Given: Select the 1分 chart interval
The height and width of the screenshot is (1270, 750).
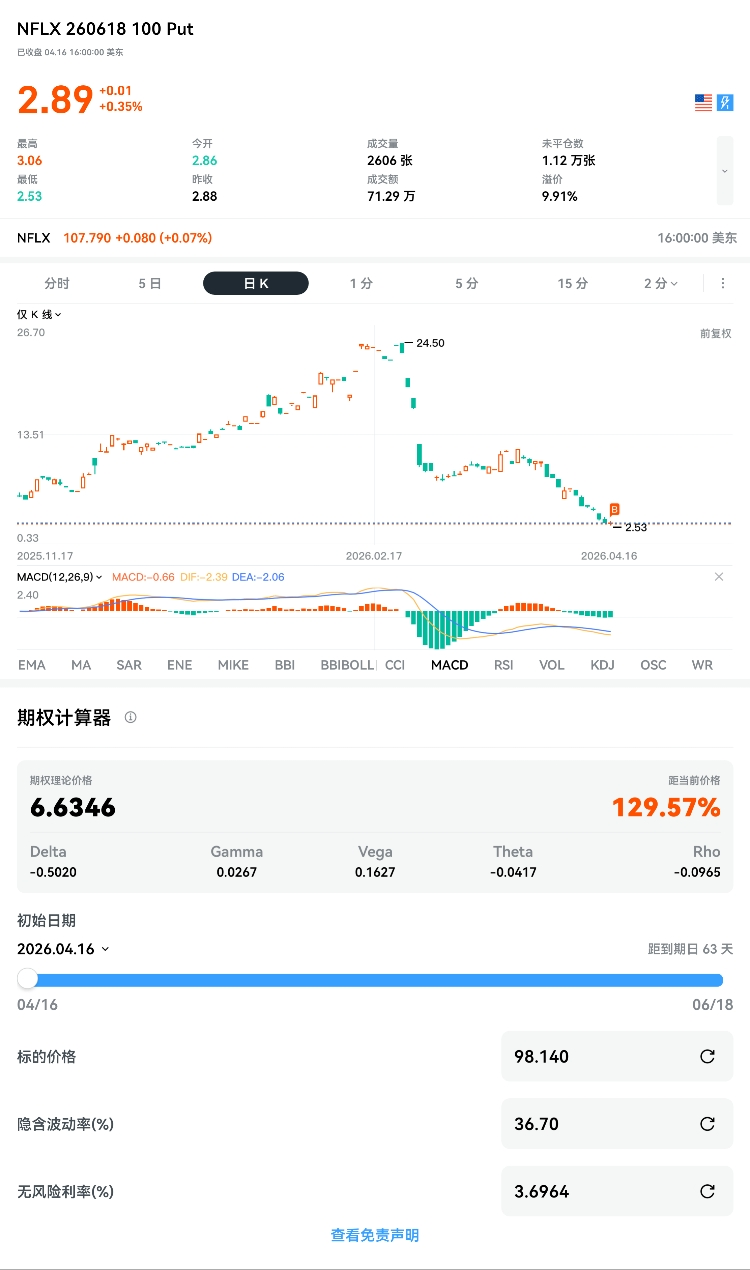Looking at the screenshot, I should [x=361, y=284].
